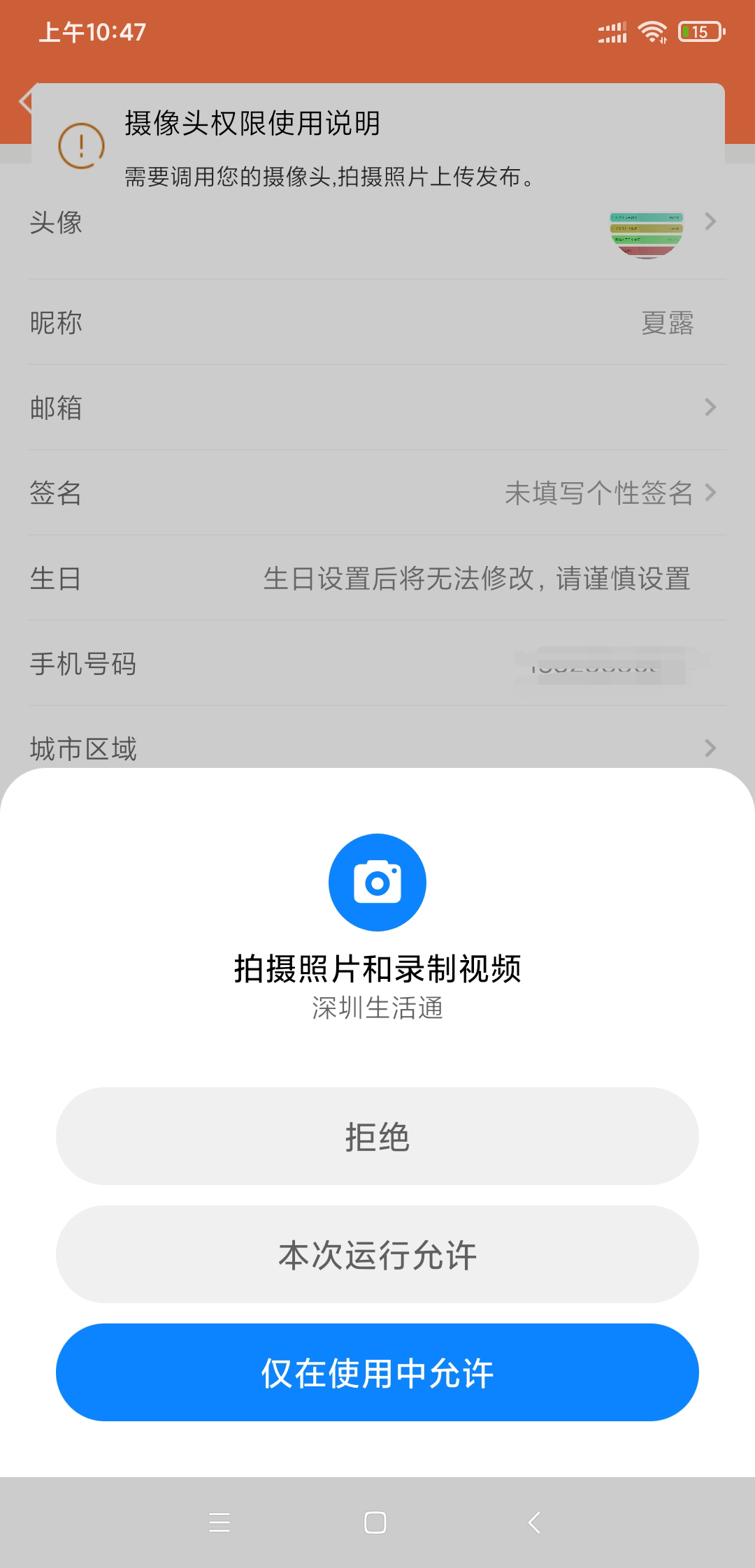The image size is (755, 1568).
Task: Deny the camera permission request
Action: (377, 1136)
